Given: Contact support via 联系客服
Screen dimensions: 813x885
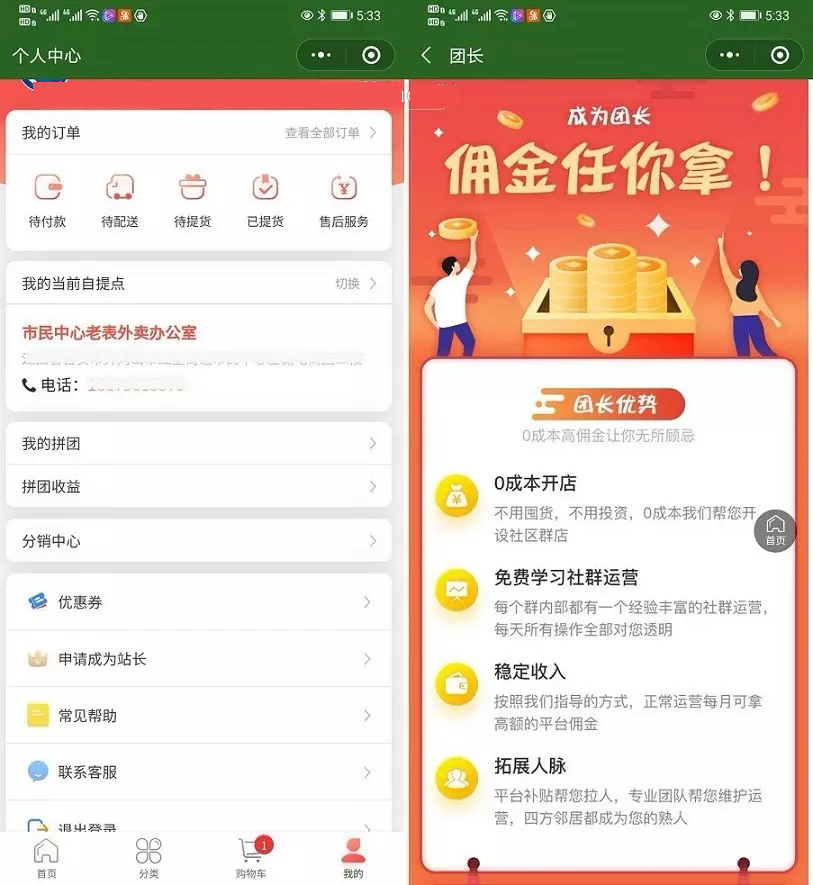Looking at the screenshot, I should (x=198, y=772).
